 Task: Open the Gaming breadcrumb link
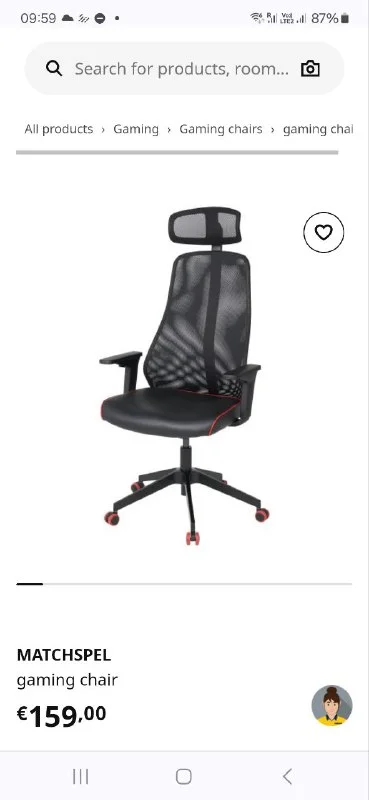pyautogui.click(x=136, y=129)
